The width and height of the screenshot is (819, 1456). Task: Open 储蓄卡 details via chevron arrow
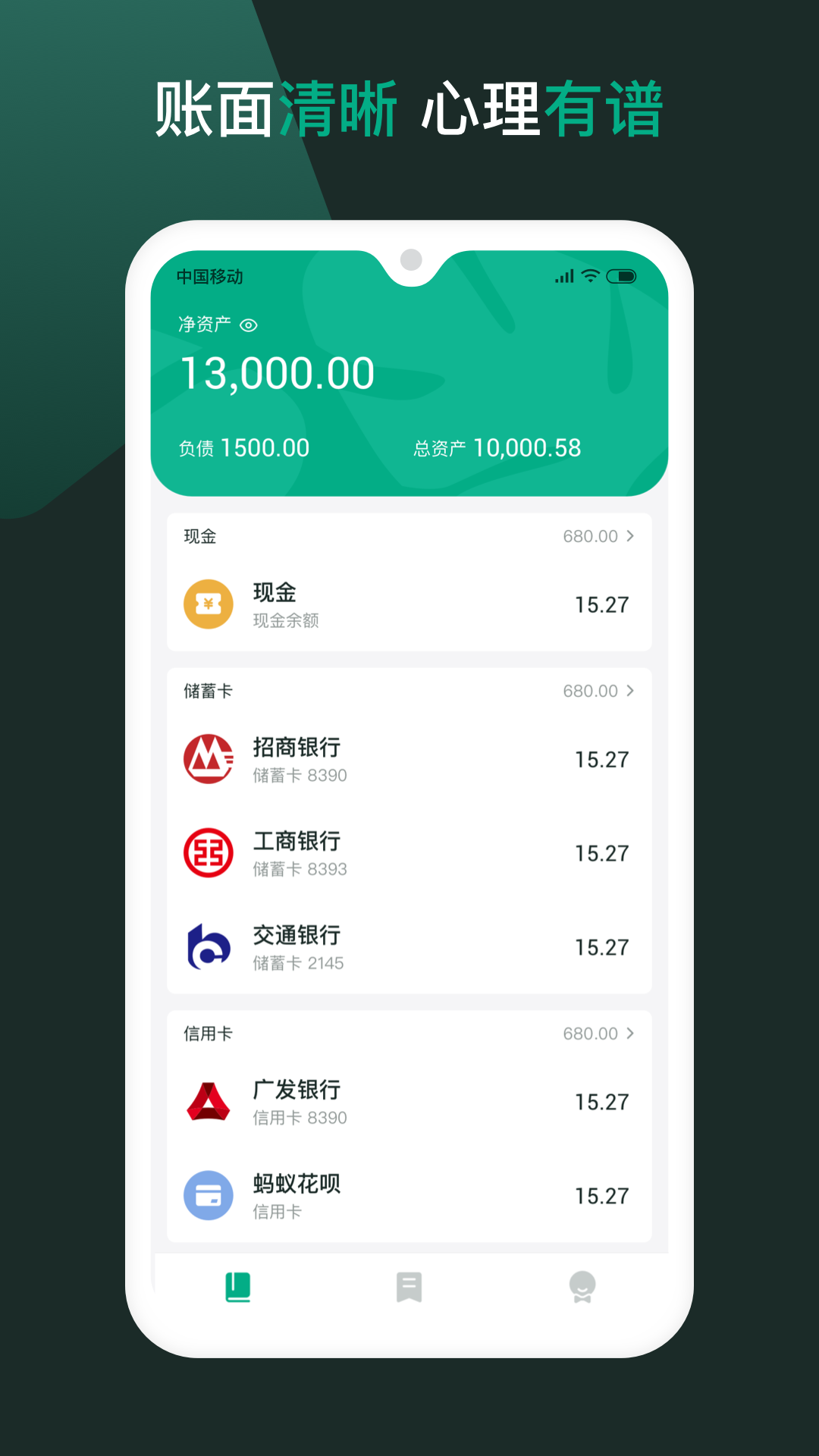coord(632,691)
